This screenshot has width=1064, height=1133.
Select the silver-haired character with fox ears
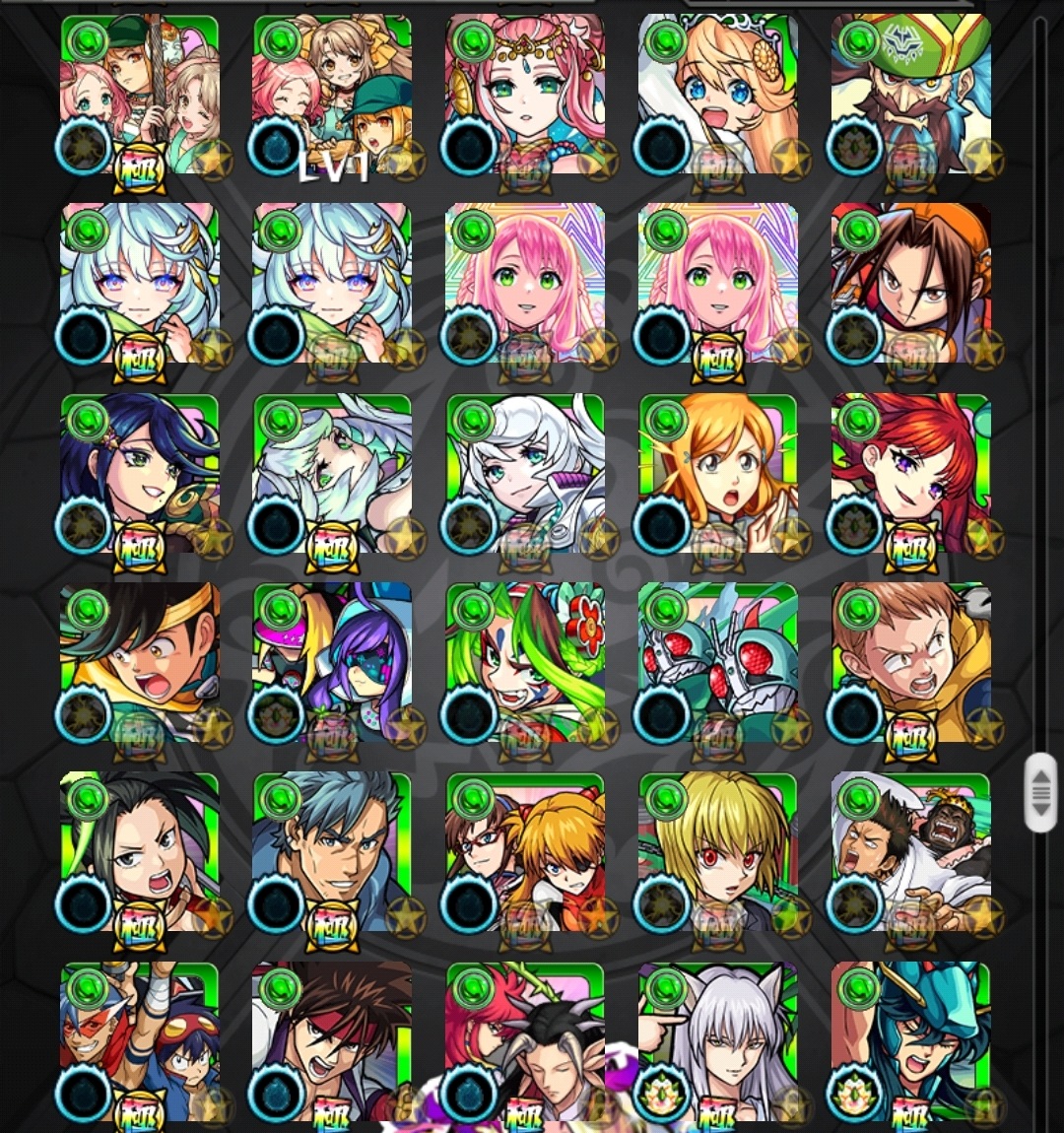pos(718,1041)
